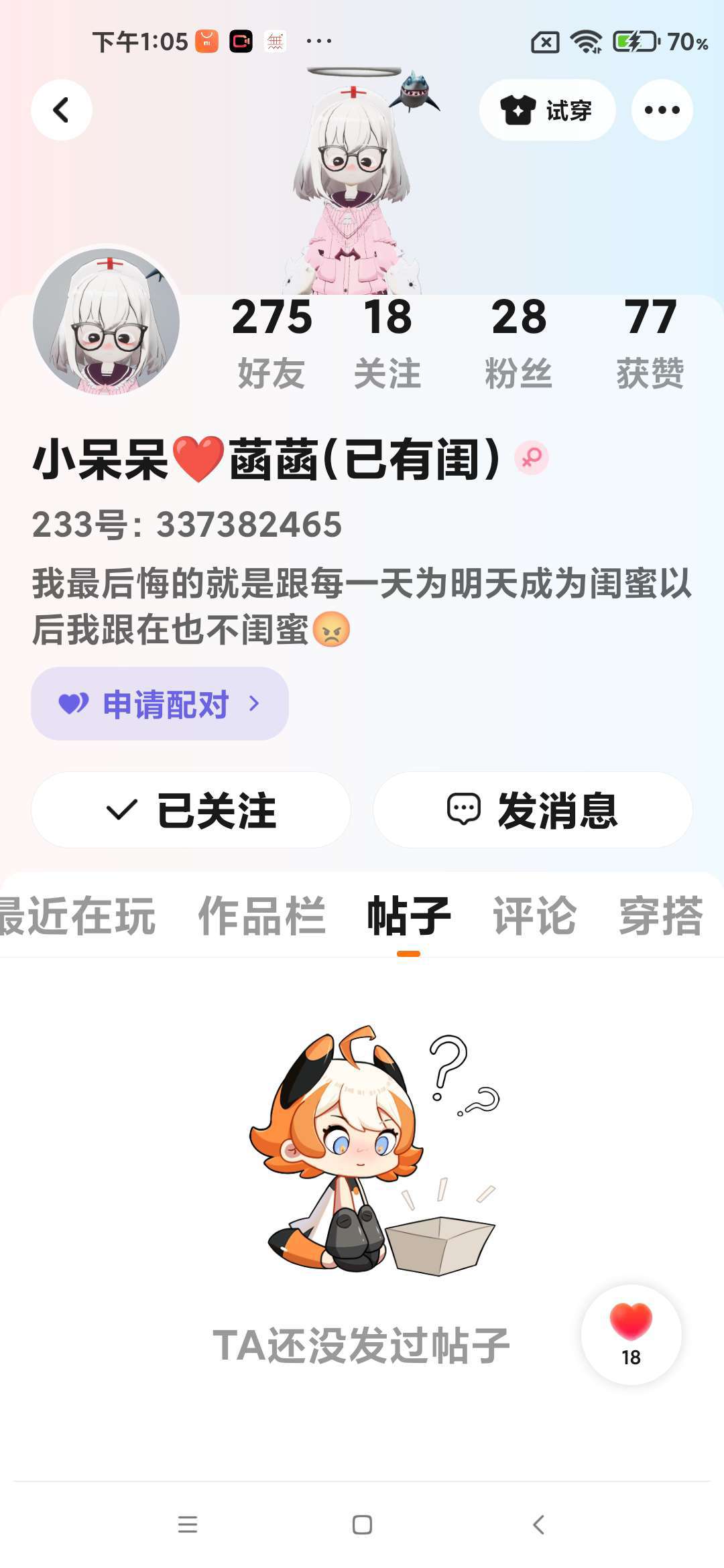Screen dimensions: 724x1568
Task: View the 18 关注 following list
Action: click(387, 343)
